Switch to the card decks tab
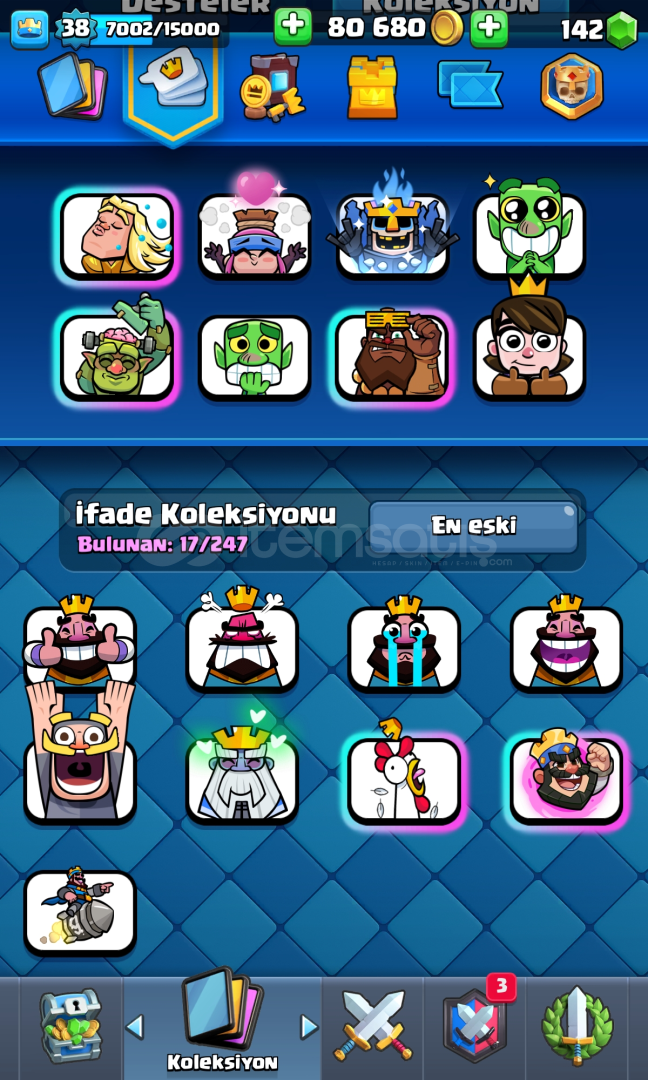The height and width of the screenshot is (1080, 648). point(72,89)
